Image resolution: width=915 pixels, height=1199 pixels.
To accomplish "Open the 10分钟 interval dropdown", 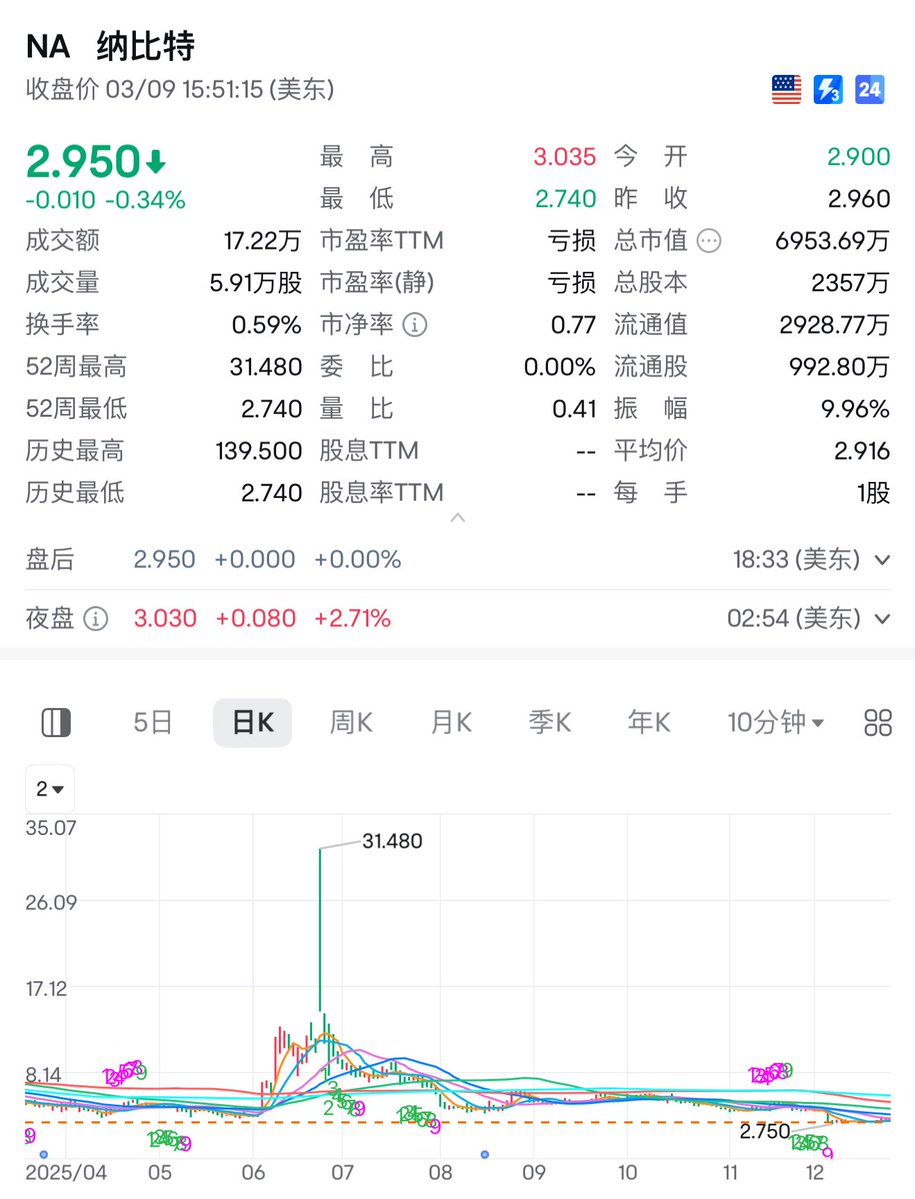I will point(775,723).
